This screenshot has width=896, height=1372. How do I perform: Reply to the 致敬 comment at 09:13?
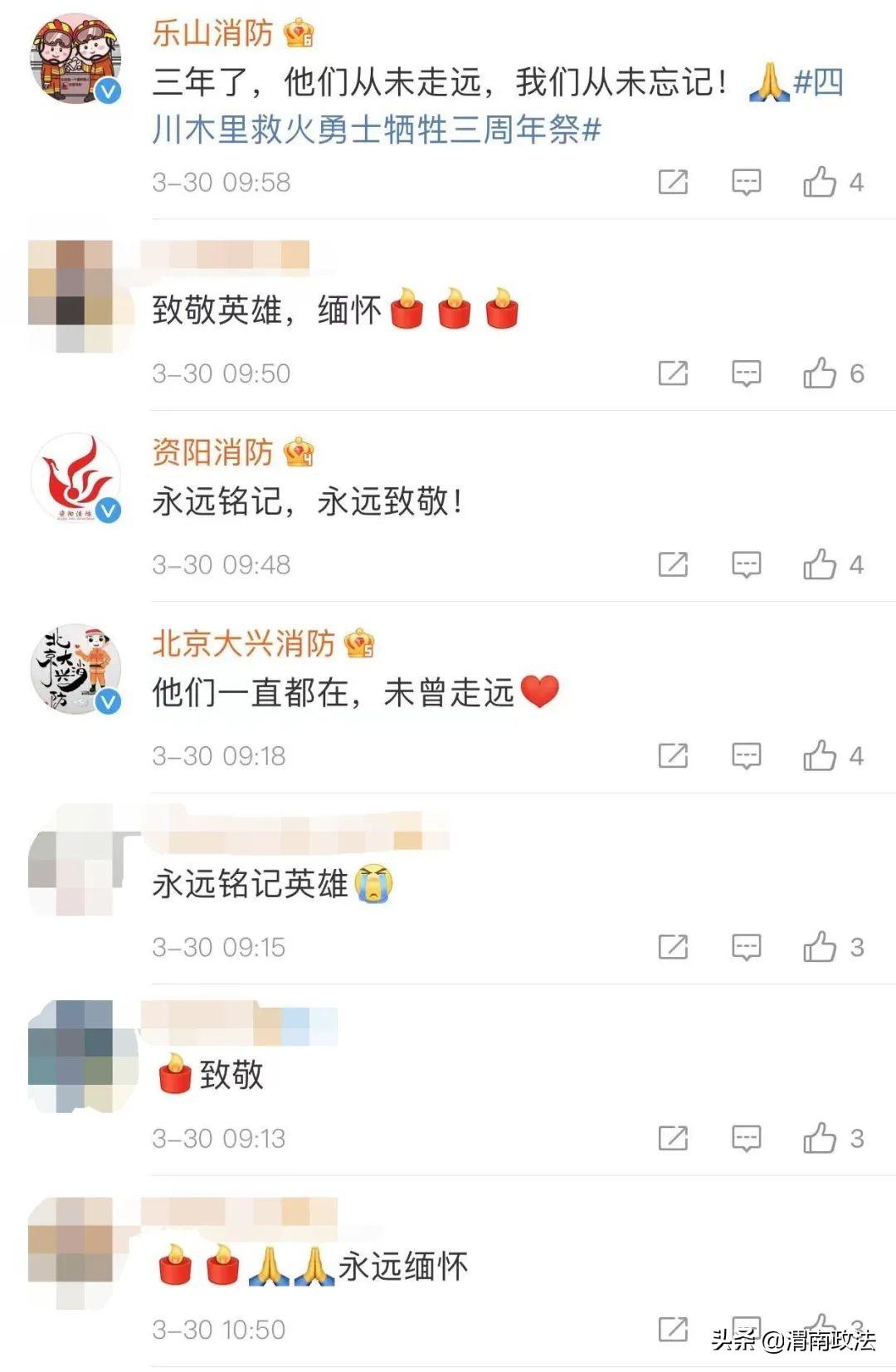coord(746,1137)
